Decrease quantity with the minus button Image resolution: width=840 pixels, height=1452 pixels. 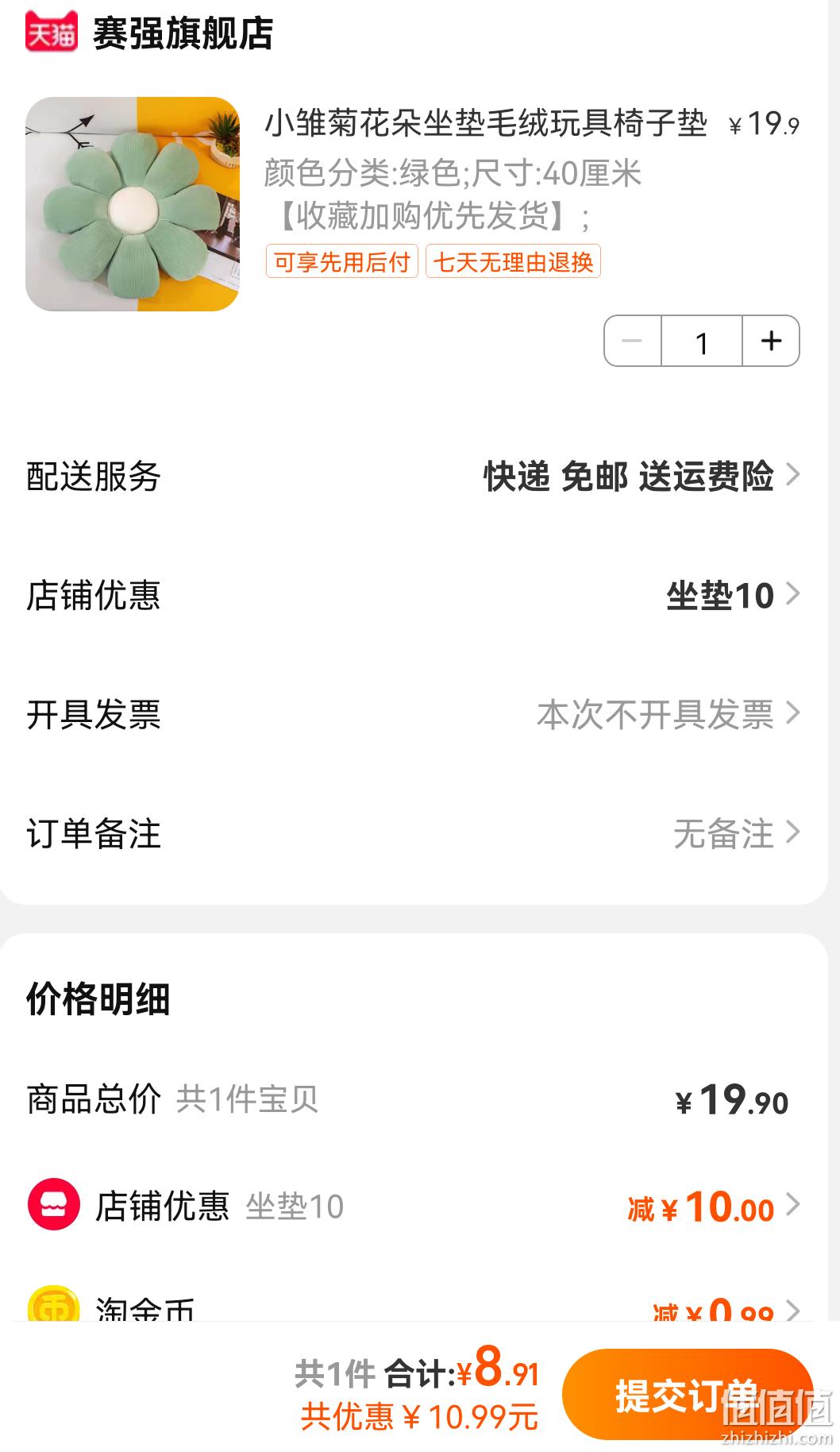633,341
